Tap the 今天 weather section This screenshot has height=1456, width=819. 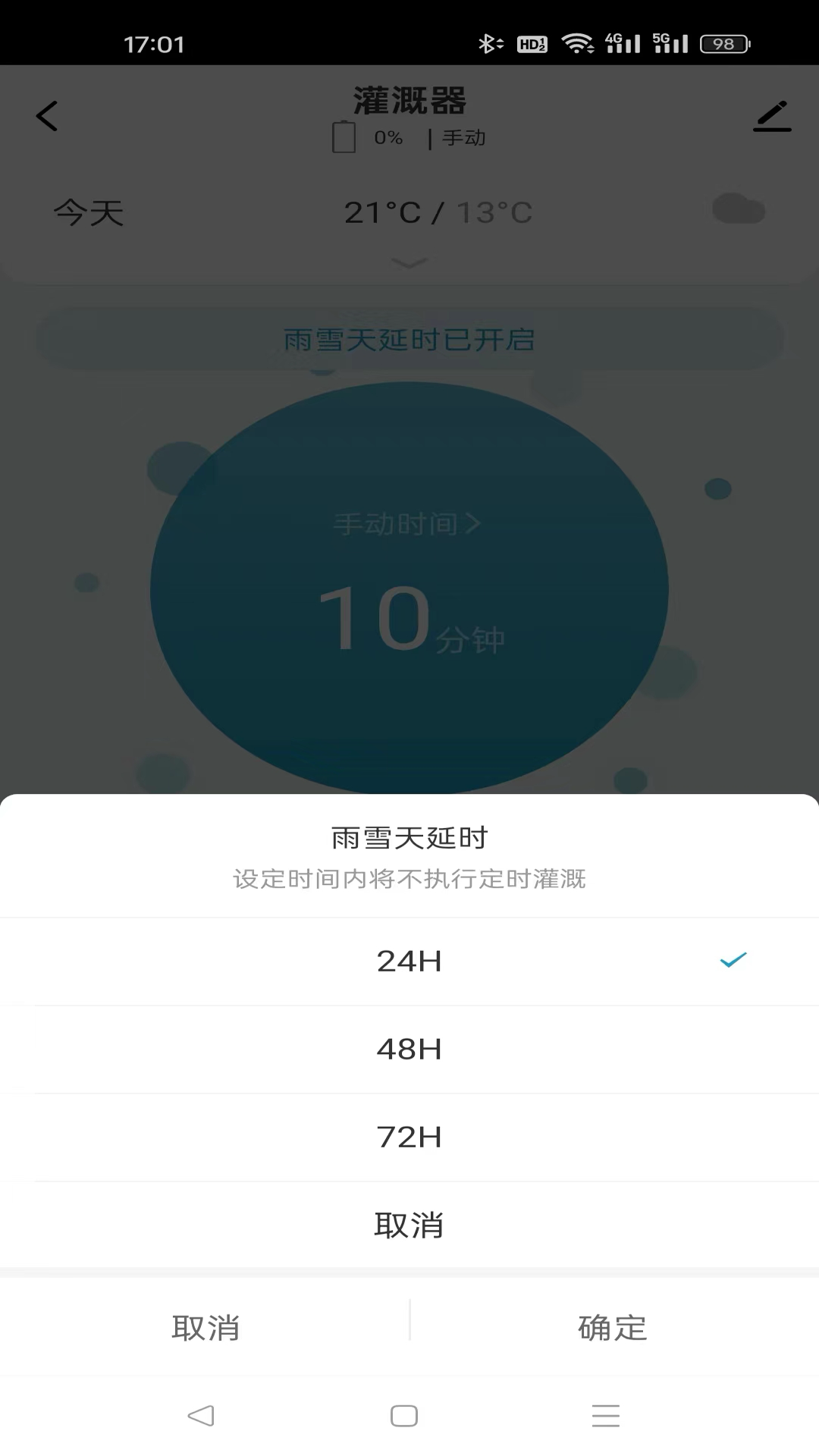tap(89, 213)
